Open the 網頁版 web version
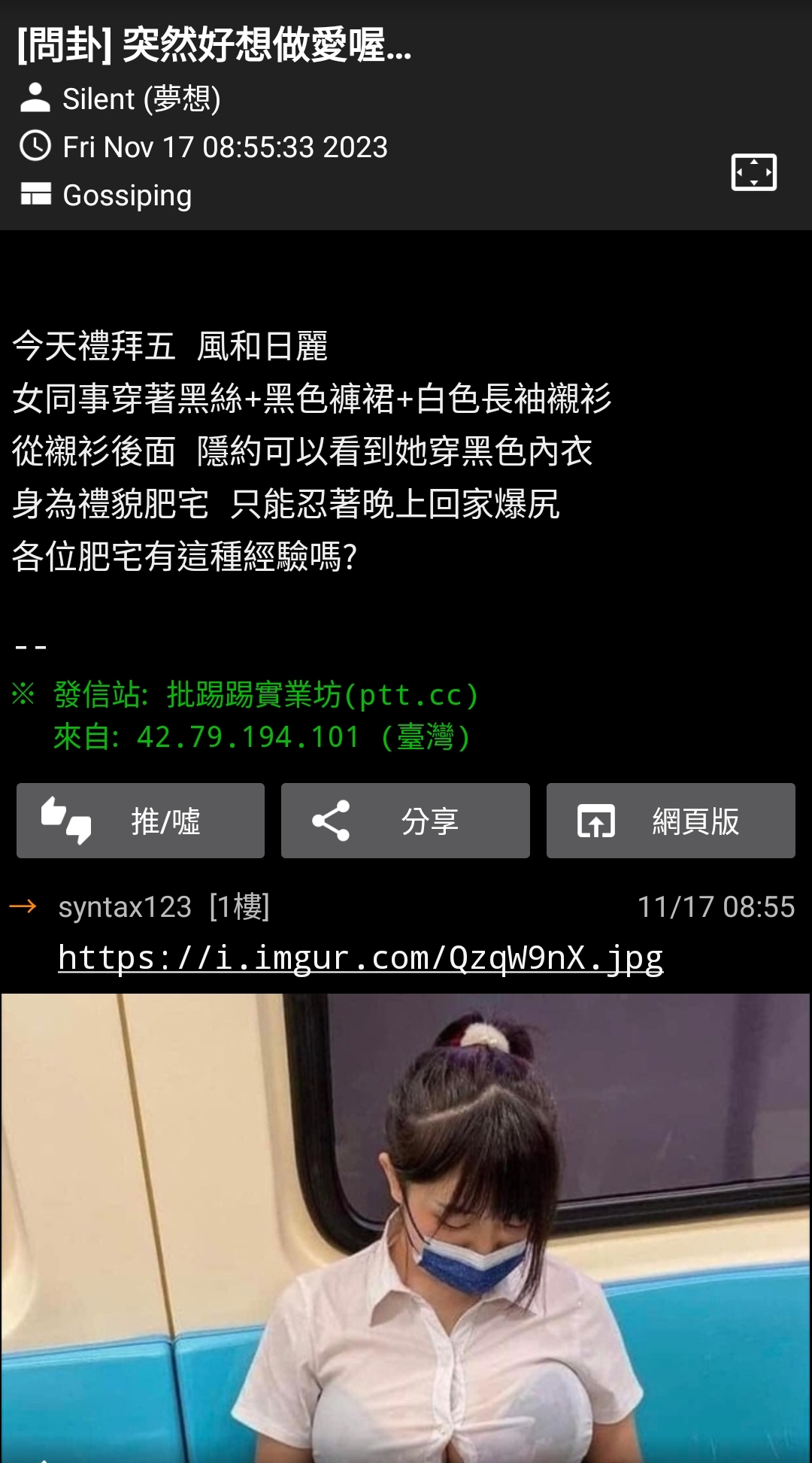Image resolution: width=812 pixels, height=1463 pixels. (671, 821)
